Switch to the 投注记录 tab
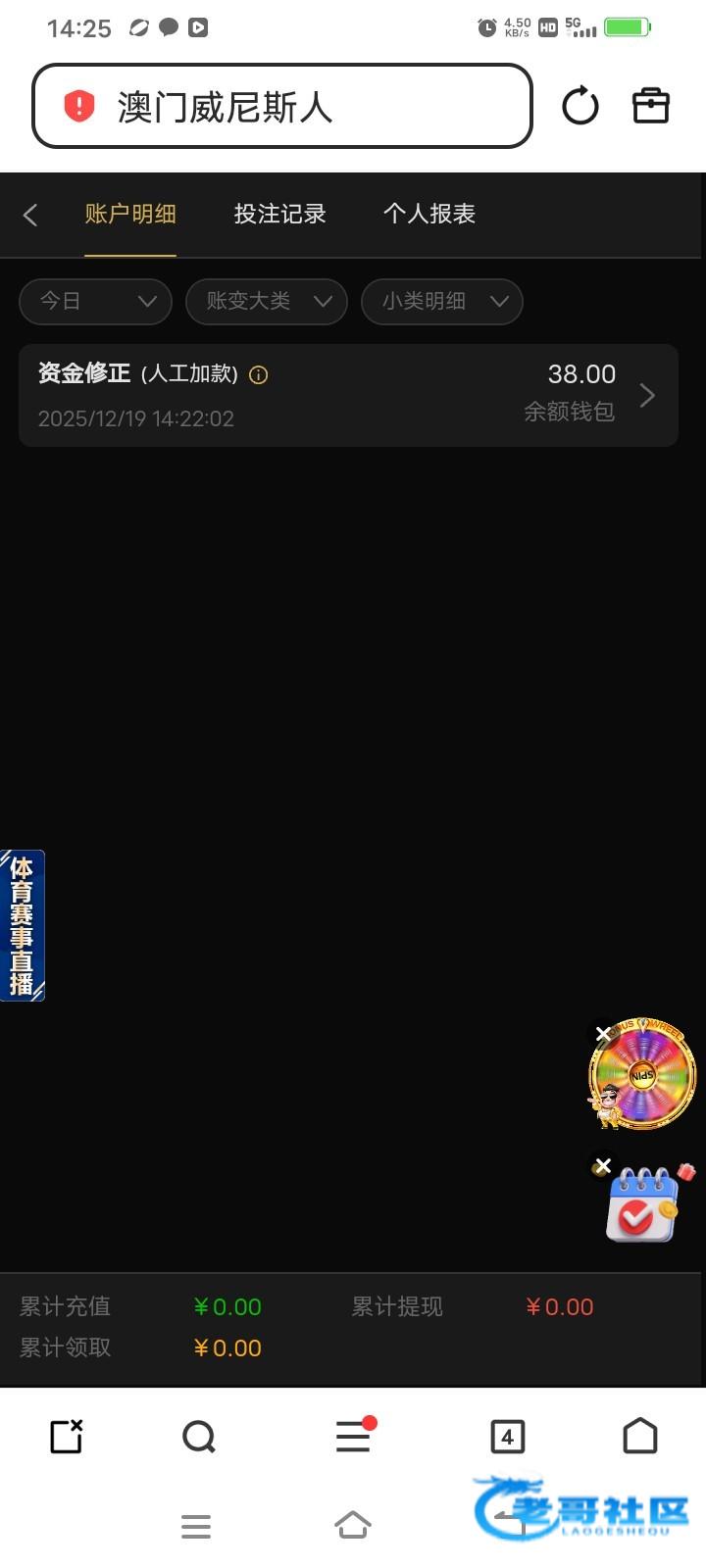Viewport: 706px width, 1568px height. pyautogui.click(x=279, y=214)
